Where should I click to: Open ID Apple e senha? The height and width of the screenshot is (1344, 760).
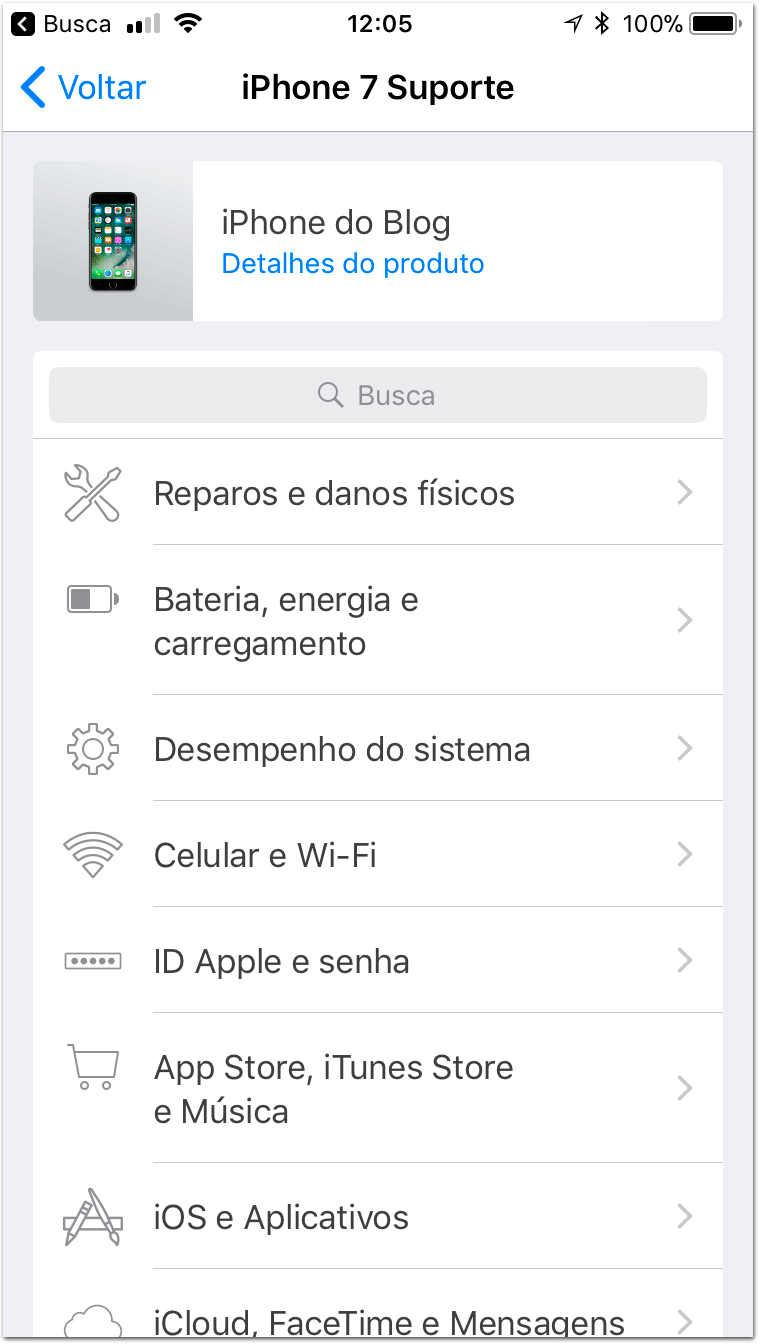pyautogui.click(x=378, y=961)
